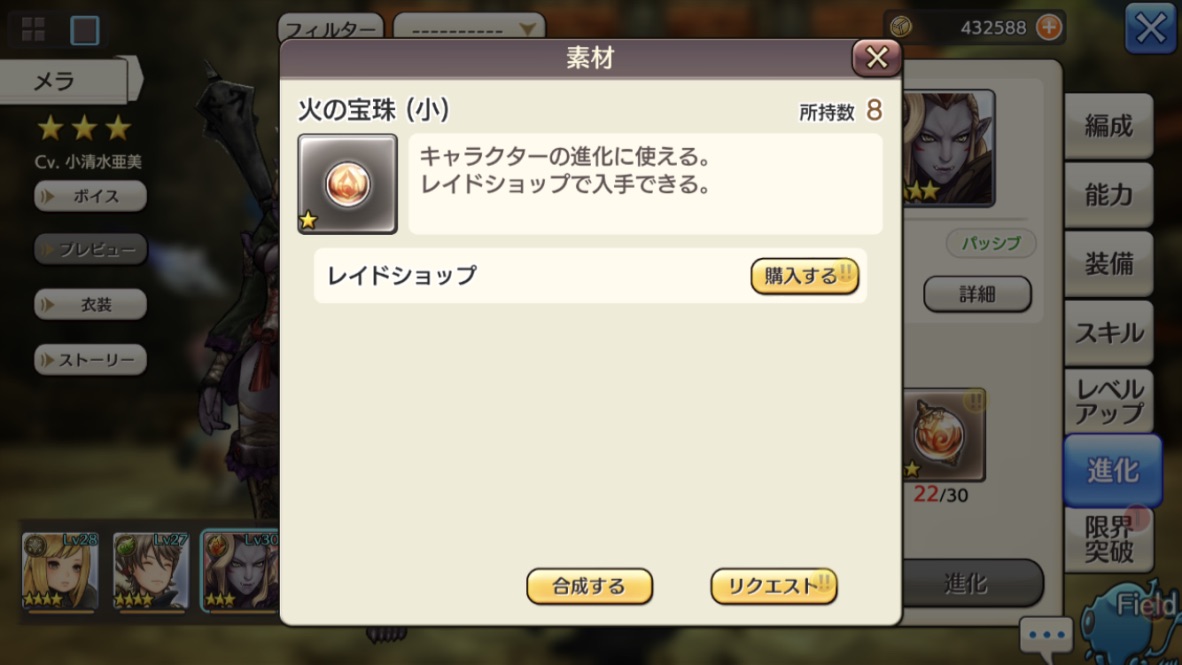Go to the レベルアップ tab
Screen dimensions: 1182x665
1108,401
